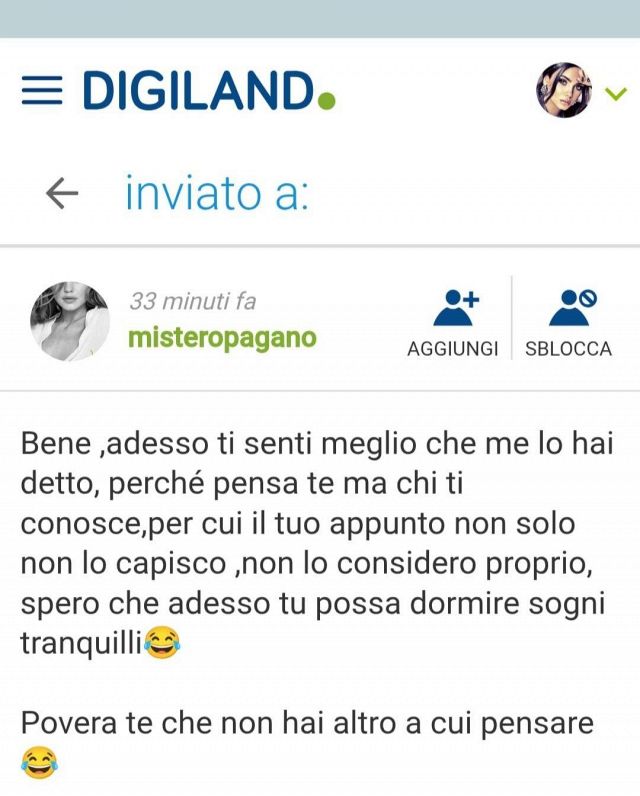View misteropagano's avatar picture
This screenshot has height=796, width=640.
click(70, 320)
